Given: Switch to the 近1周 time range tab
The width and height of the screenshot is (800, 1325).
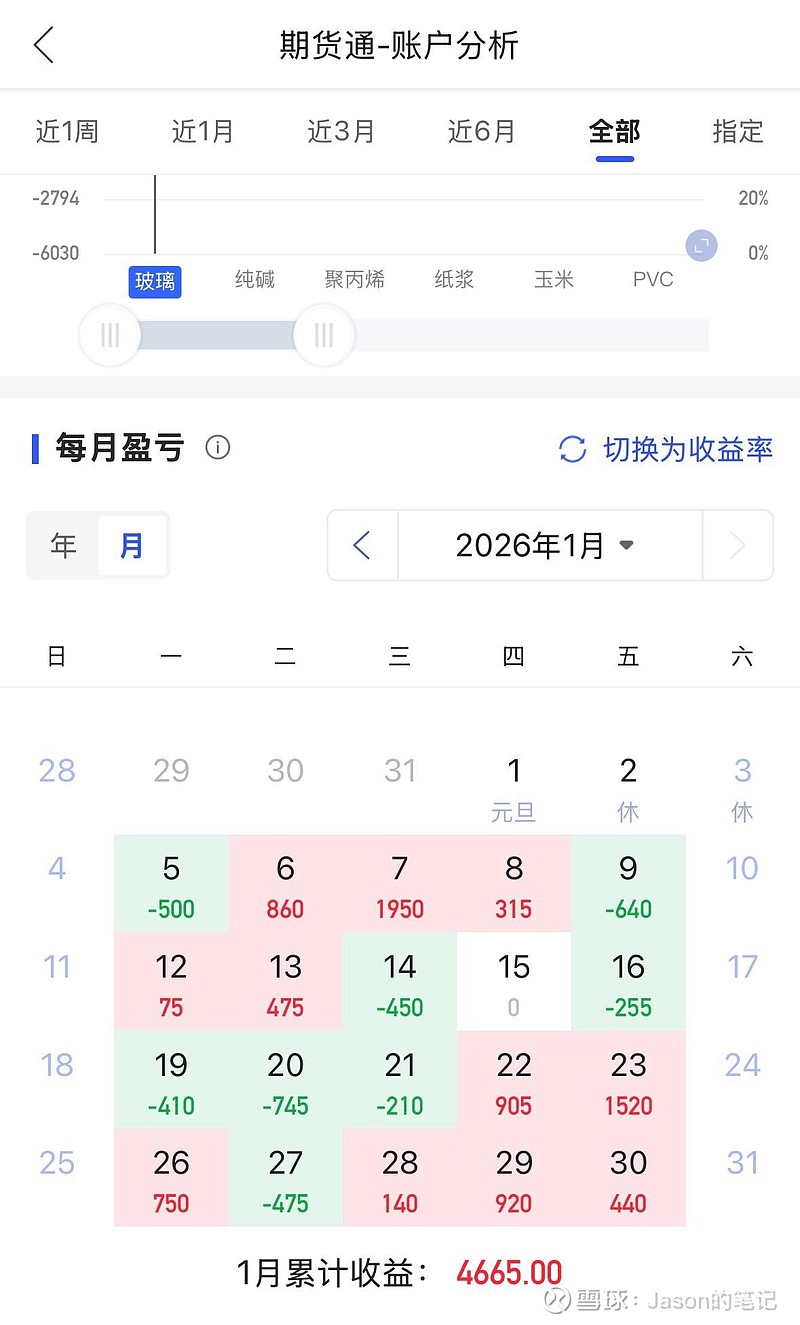Looking at the screenshot, I should click(x=67, y=131).
